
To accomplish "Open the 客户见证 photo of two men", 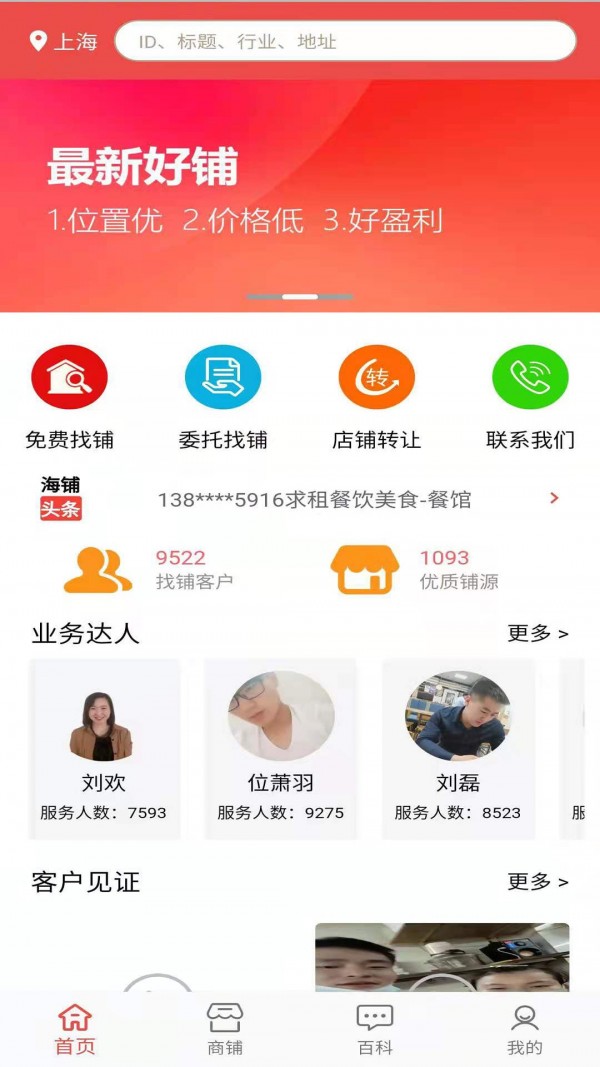I will click(442, 957).
